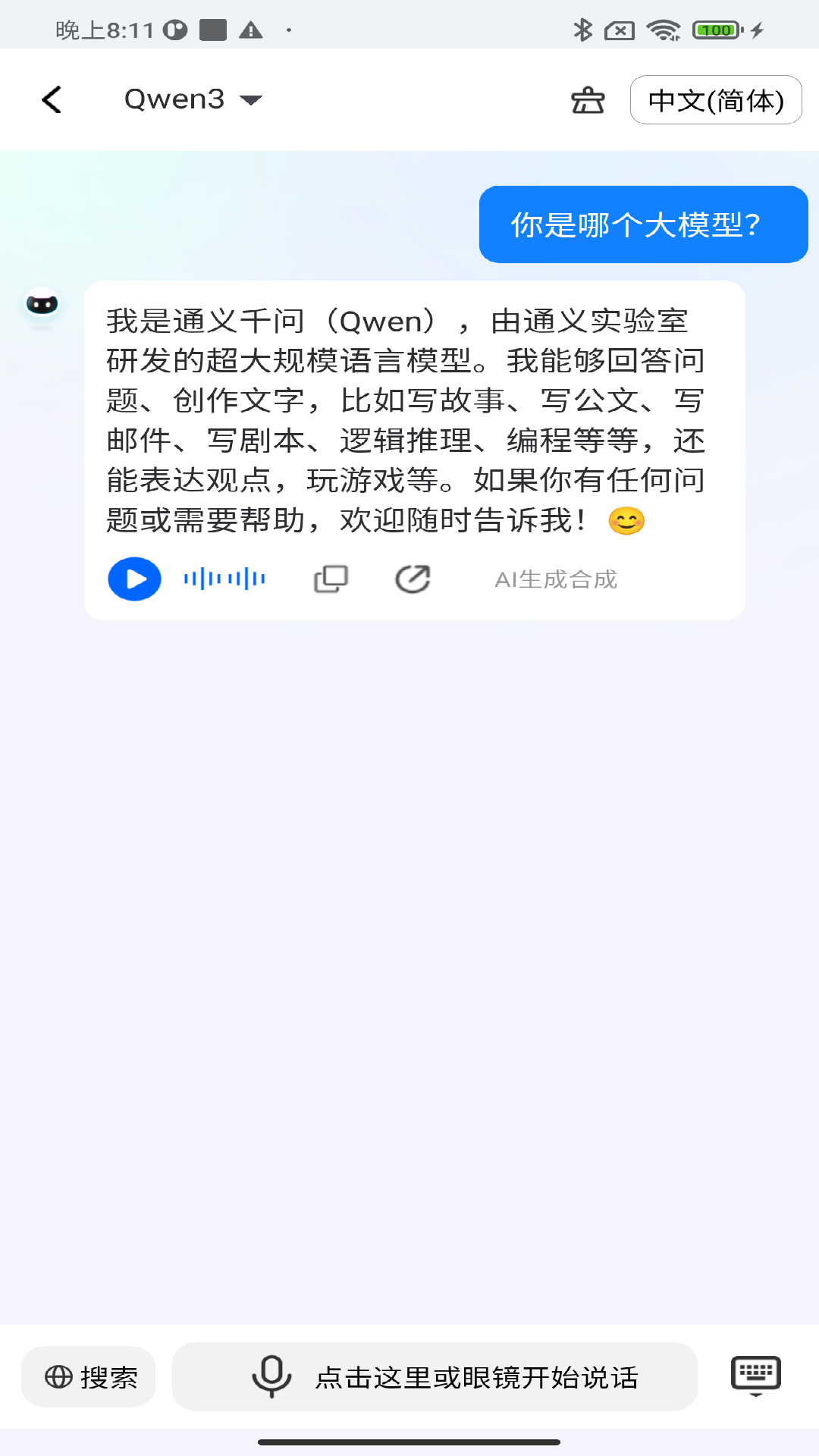Start speaking via the microphone bar
Image resolution: width=819 pixels, height=1456 pixels.
point(435,1376)
